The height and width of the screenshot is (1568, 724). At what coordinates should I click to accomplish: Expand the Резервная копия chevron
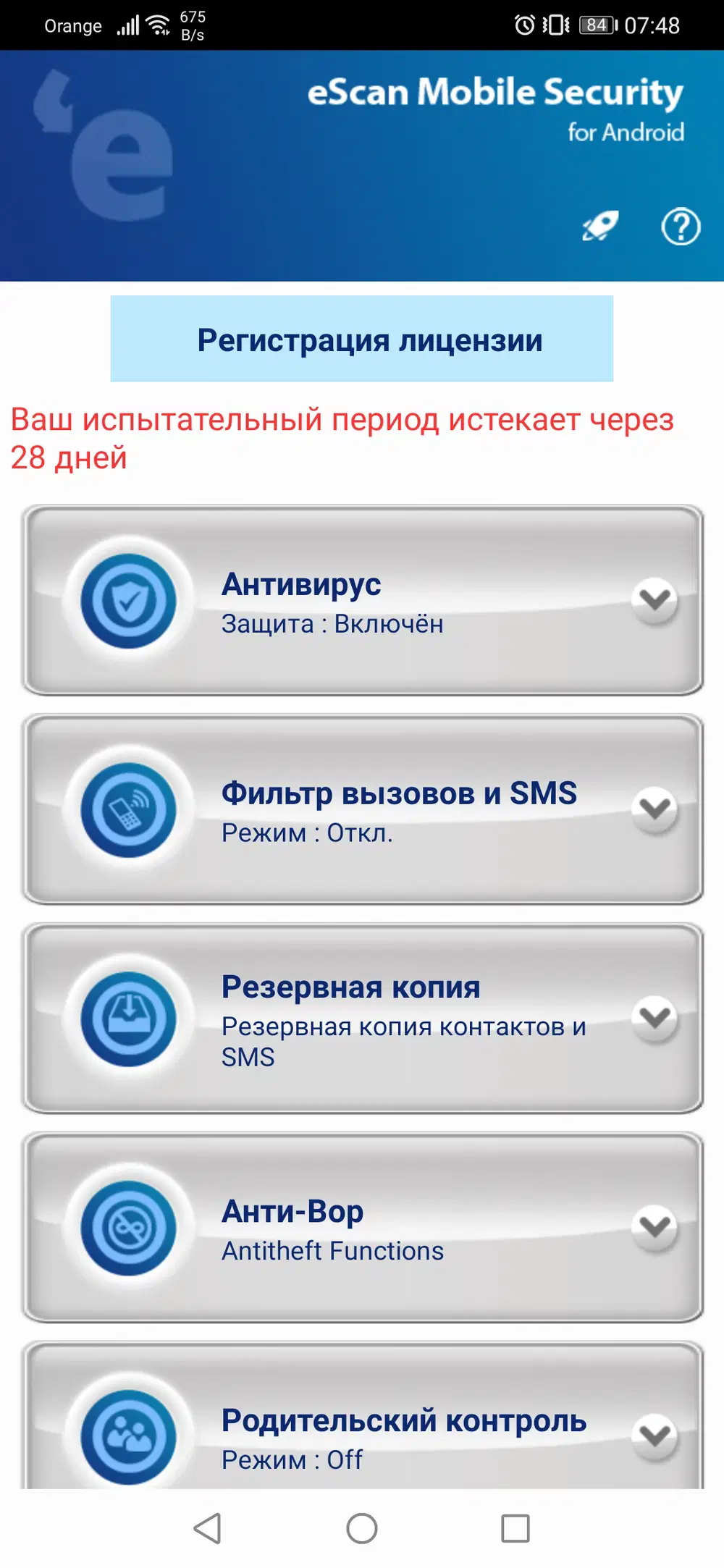[654, 1018]
